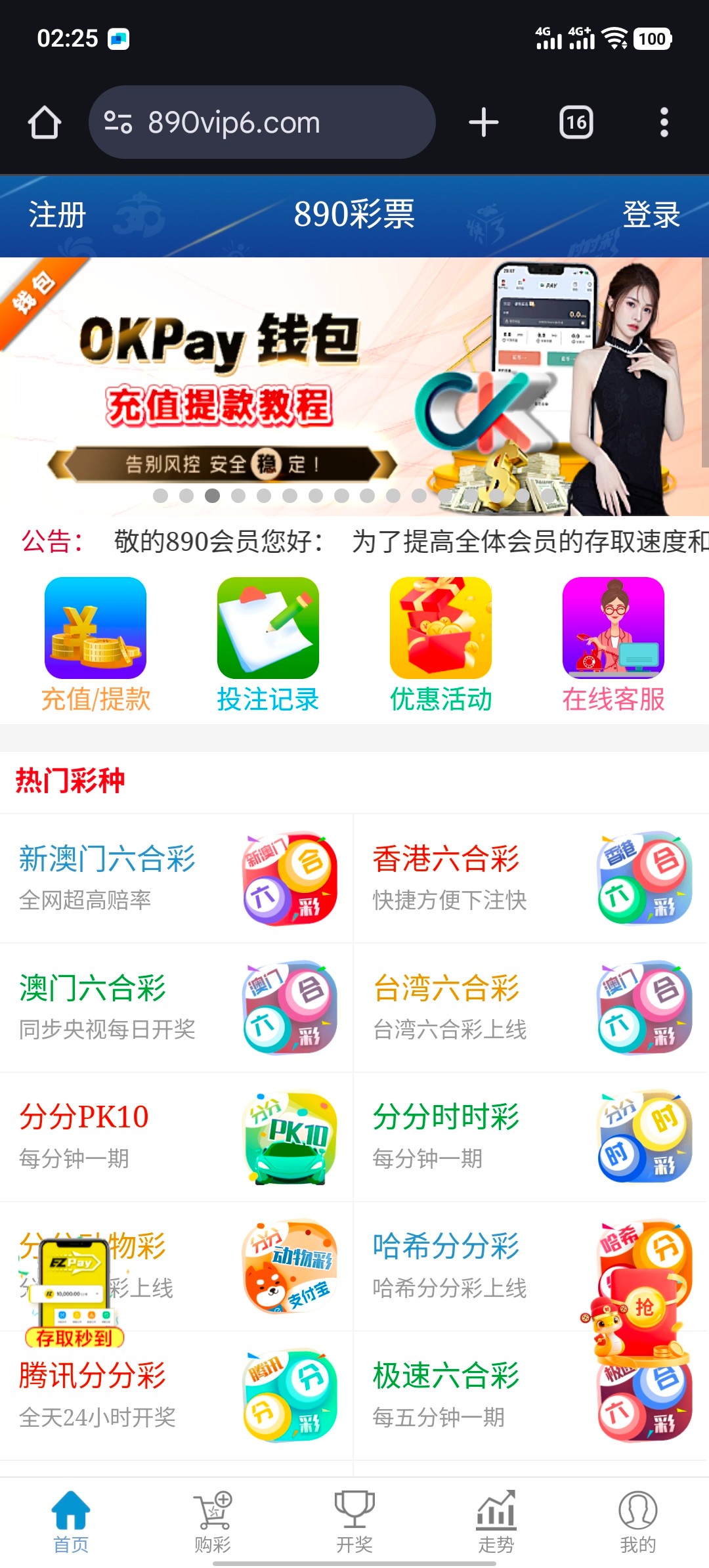Open the browser overflow menu

tap(664, 123)
